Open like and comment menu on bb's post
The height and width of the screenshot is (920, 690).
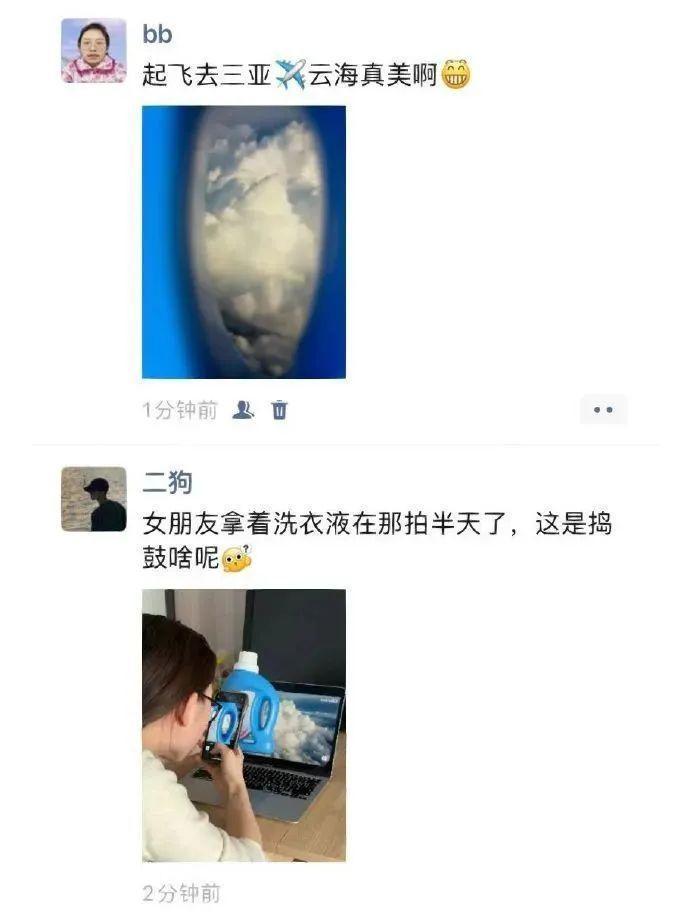point(603,410)
